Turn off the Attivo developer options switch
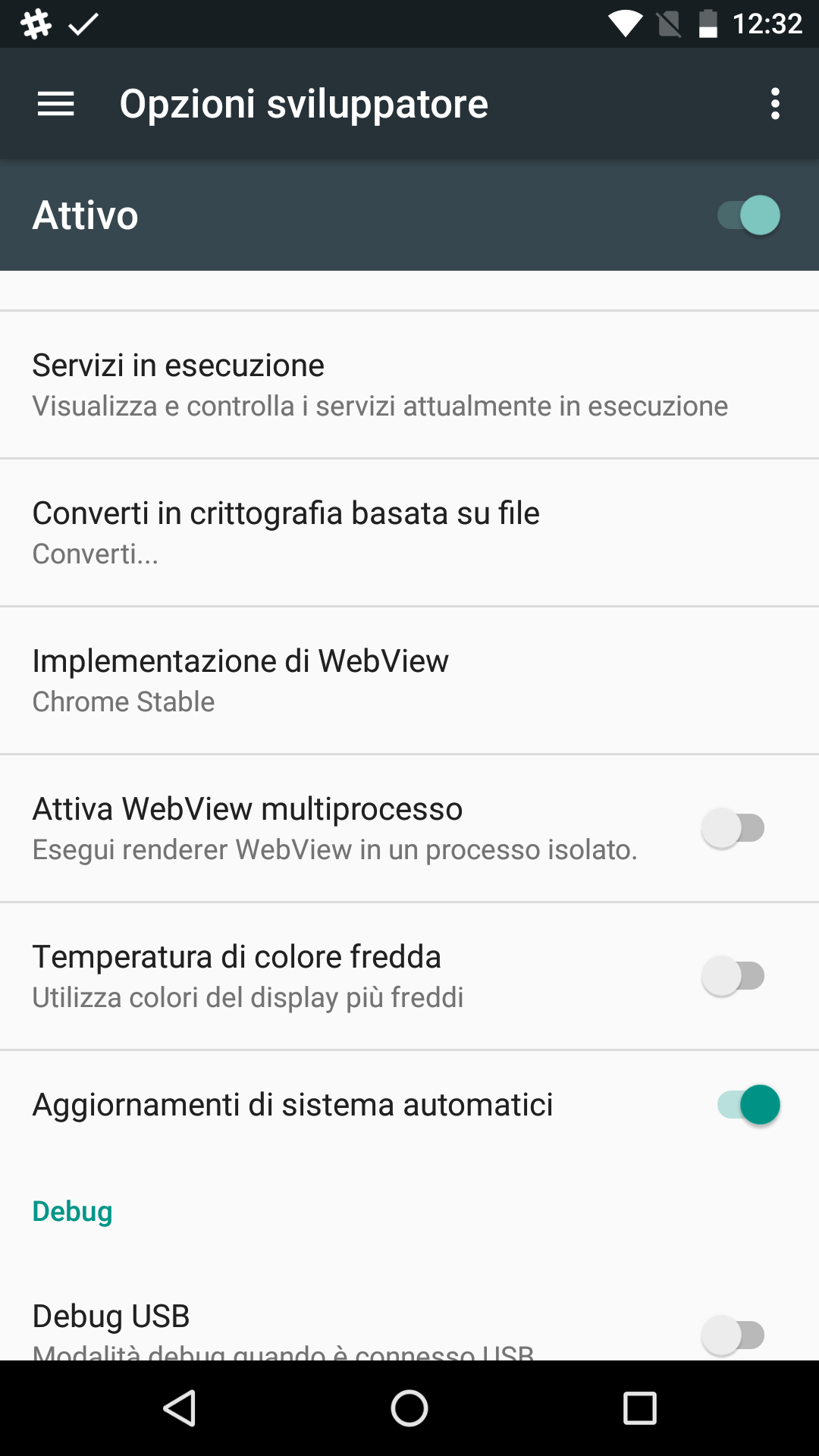The width and height of the screenshot is (819, 1456). 748,215
